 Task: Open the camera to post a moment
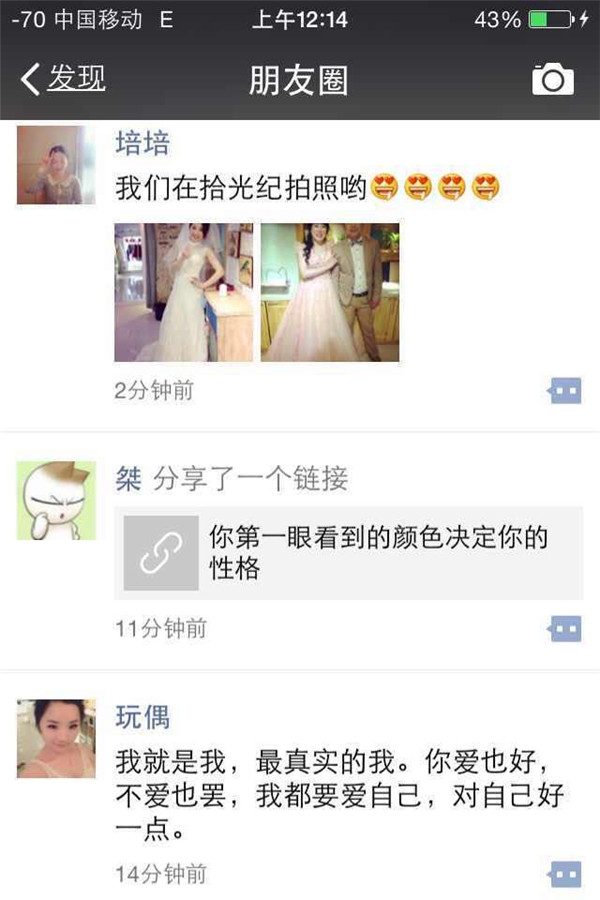coord(553,79)
